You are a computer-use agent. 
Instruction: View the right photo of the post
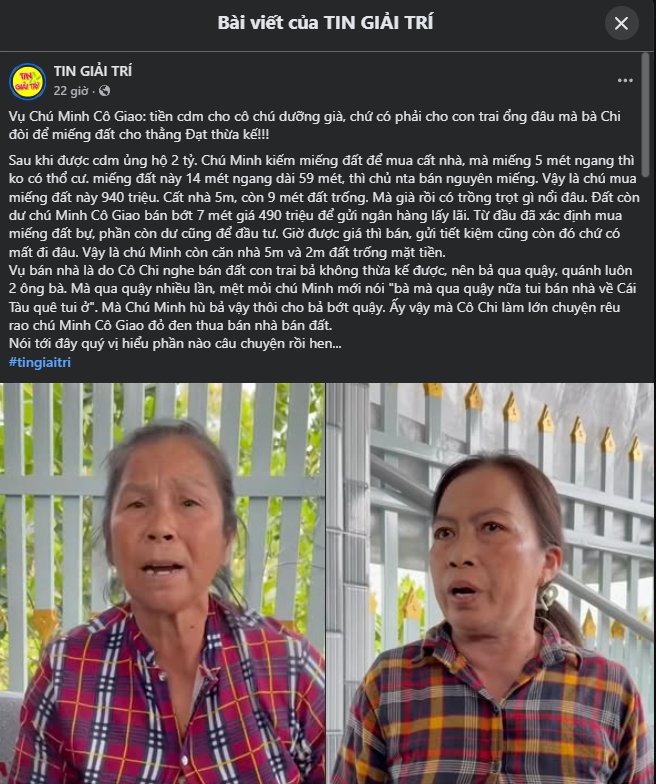point(490,582)
